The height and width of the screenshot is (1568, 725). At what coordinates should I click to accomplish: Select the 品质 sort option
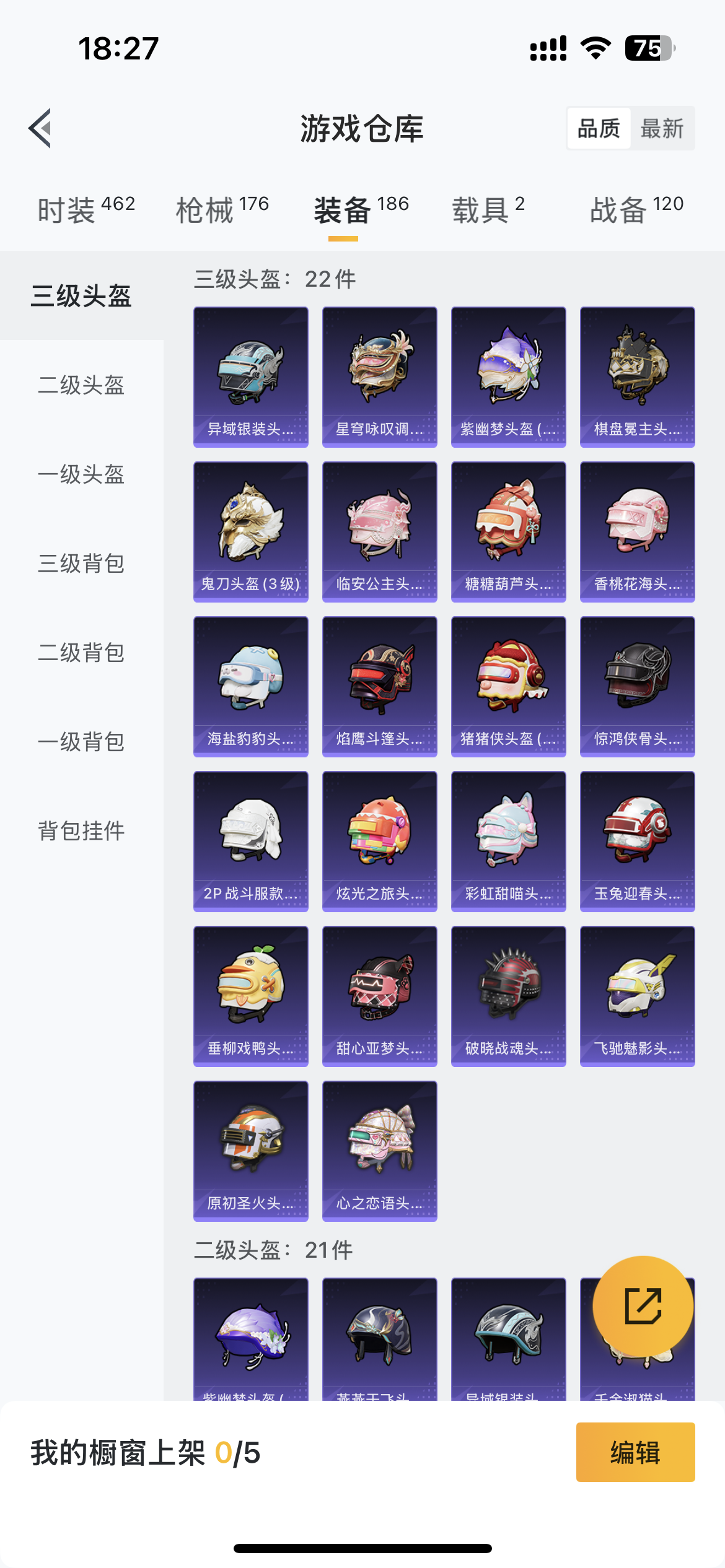(x=599, y=128)
